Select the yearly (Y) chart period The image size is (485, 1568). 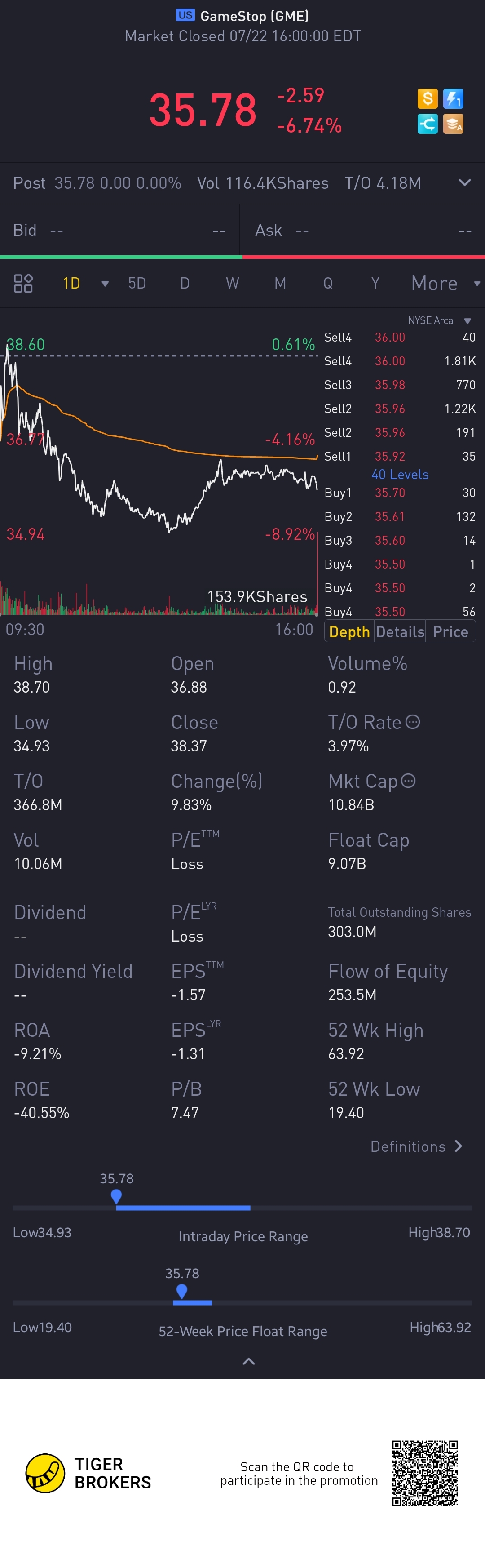coord(375,283)
